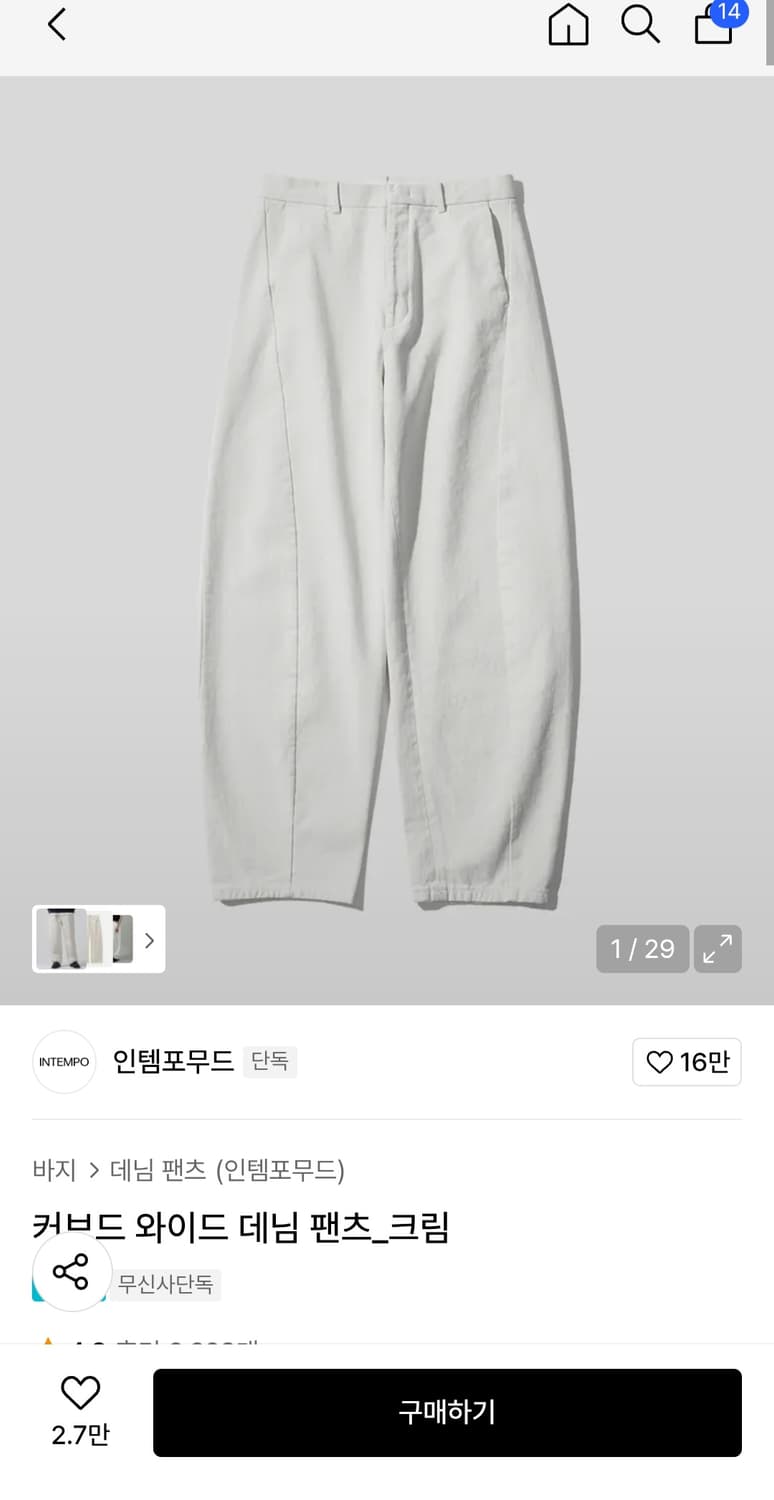The height and width of the screenshot is (1500, 774).
Task: Tap the 구매하기 purchase button
Action: (x=447, y=1412)
